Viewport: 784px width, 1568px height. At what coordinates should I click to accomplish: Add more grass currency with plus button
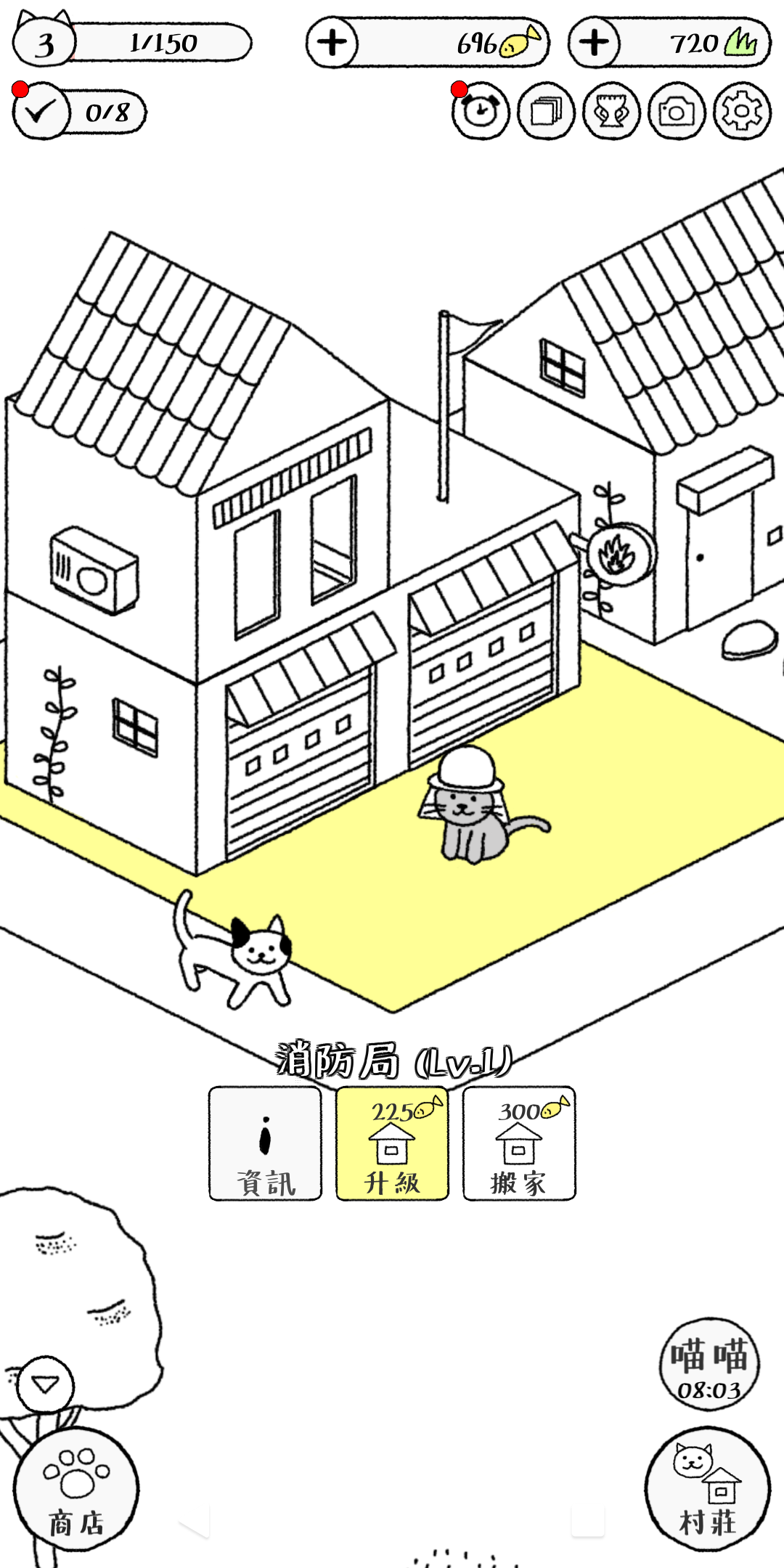coord(594,43)
